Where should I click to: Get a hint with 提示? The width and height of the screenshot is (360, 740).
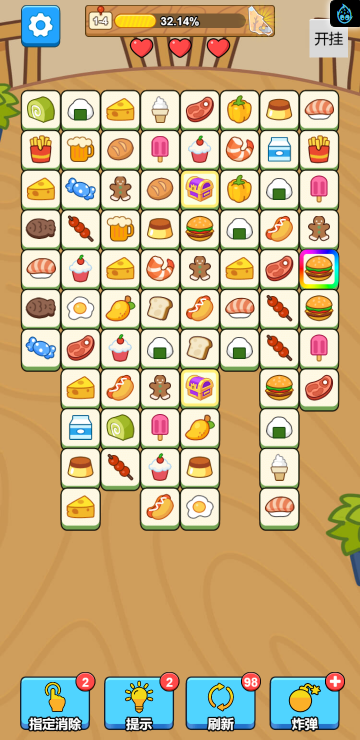(x=139, y=703)
